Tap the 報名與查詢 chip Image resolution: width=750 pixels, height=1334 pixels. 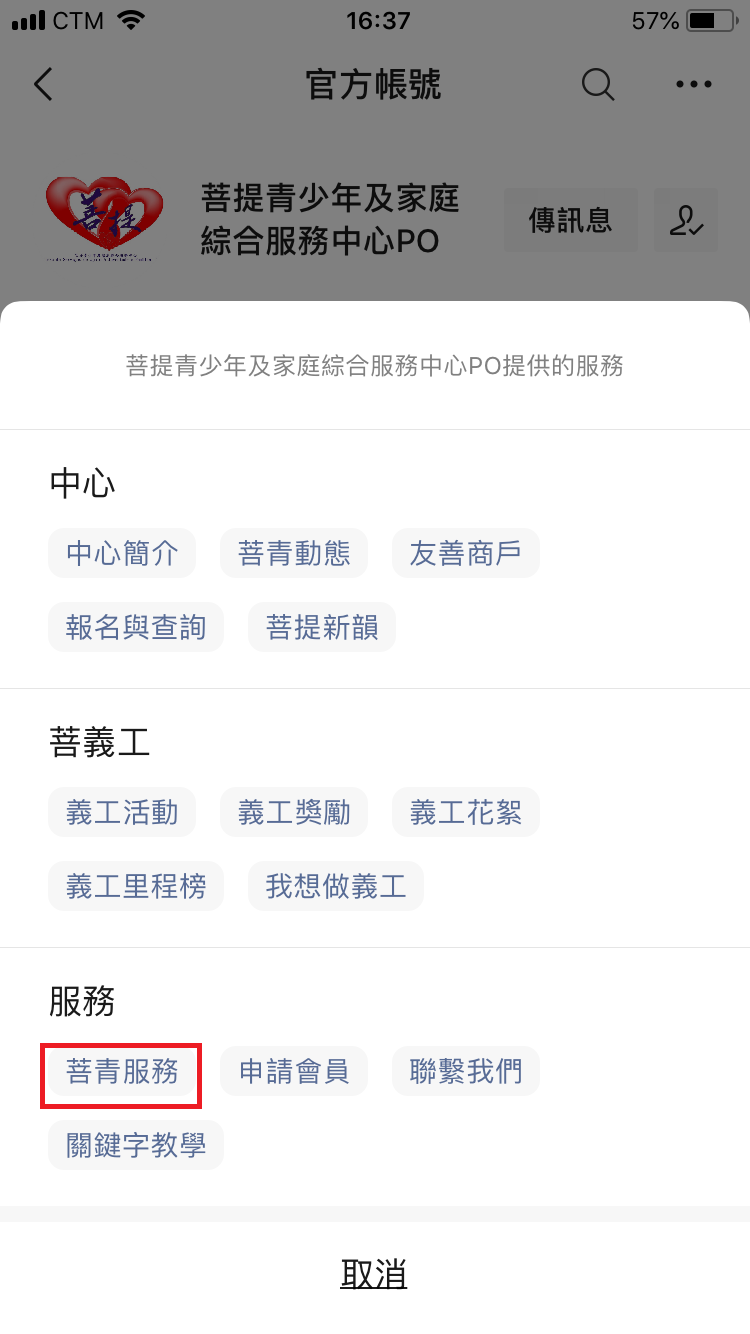pos(136,627)
